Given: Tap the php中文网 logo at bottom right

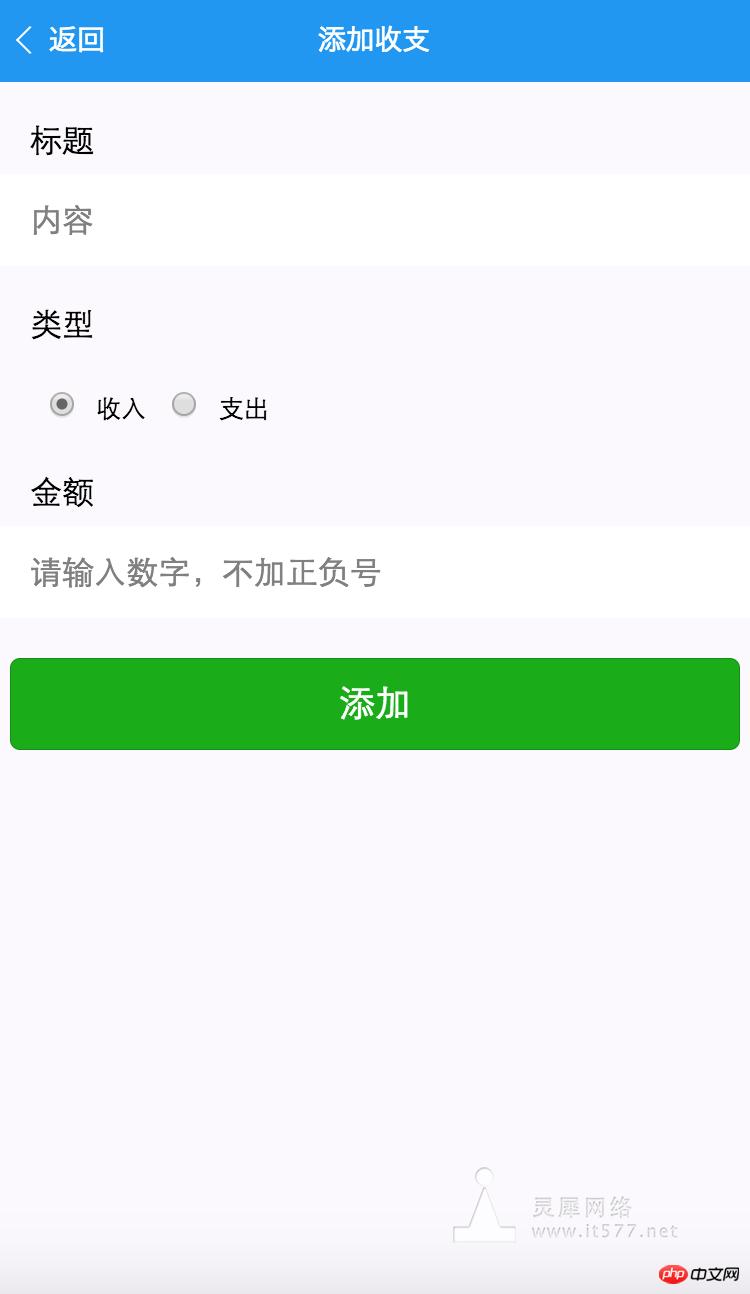Looking at the screenshot, I should [x=697, y=1274].
